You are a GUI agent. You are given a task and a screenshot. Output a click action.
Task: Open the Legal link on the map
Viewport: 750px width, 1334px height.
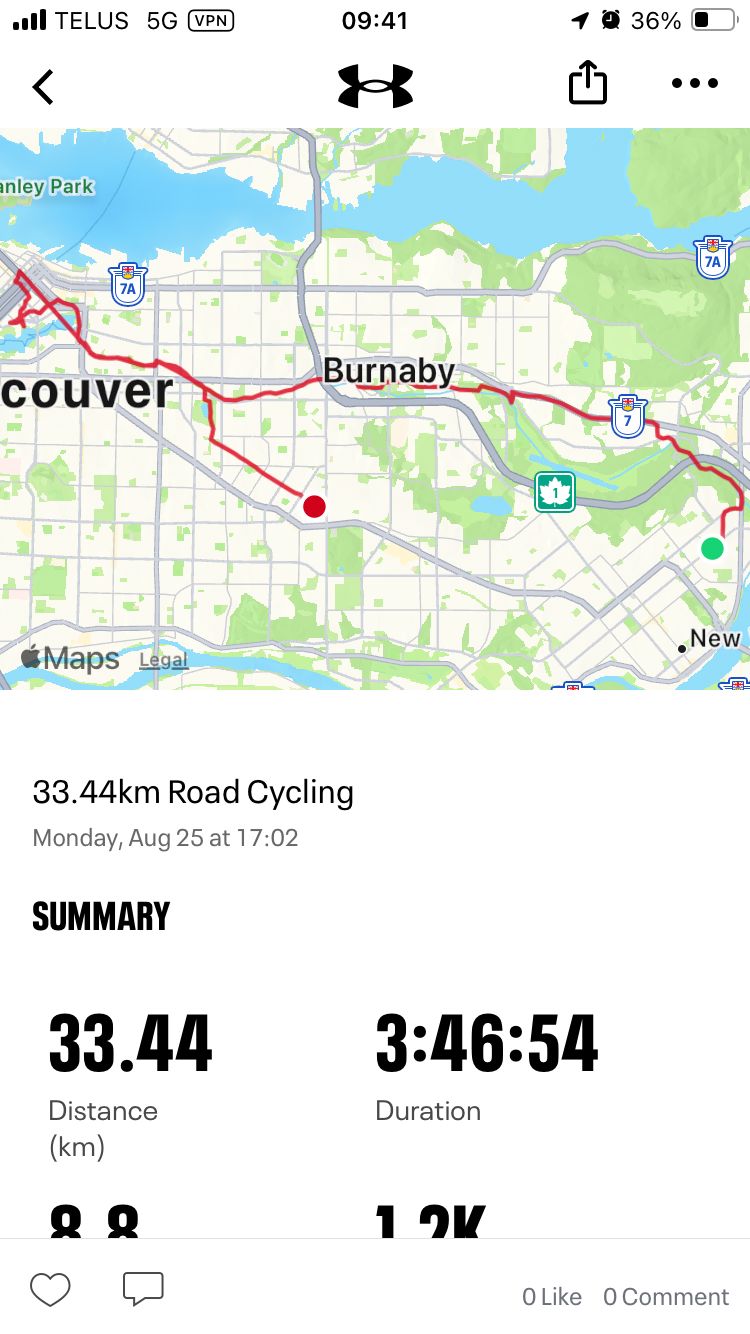coord(163,660)
